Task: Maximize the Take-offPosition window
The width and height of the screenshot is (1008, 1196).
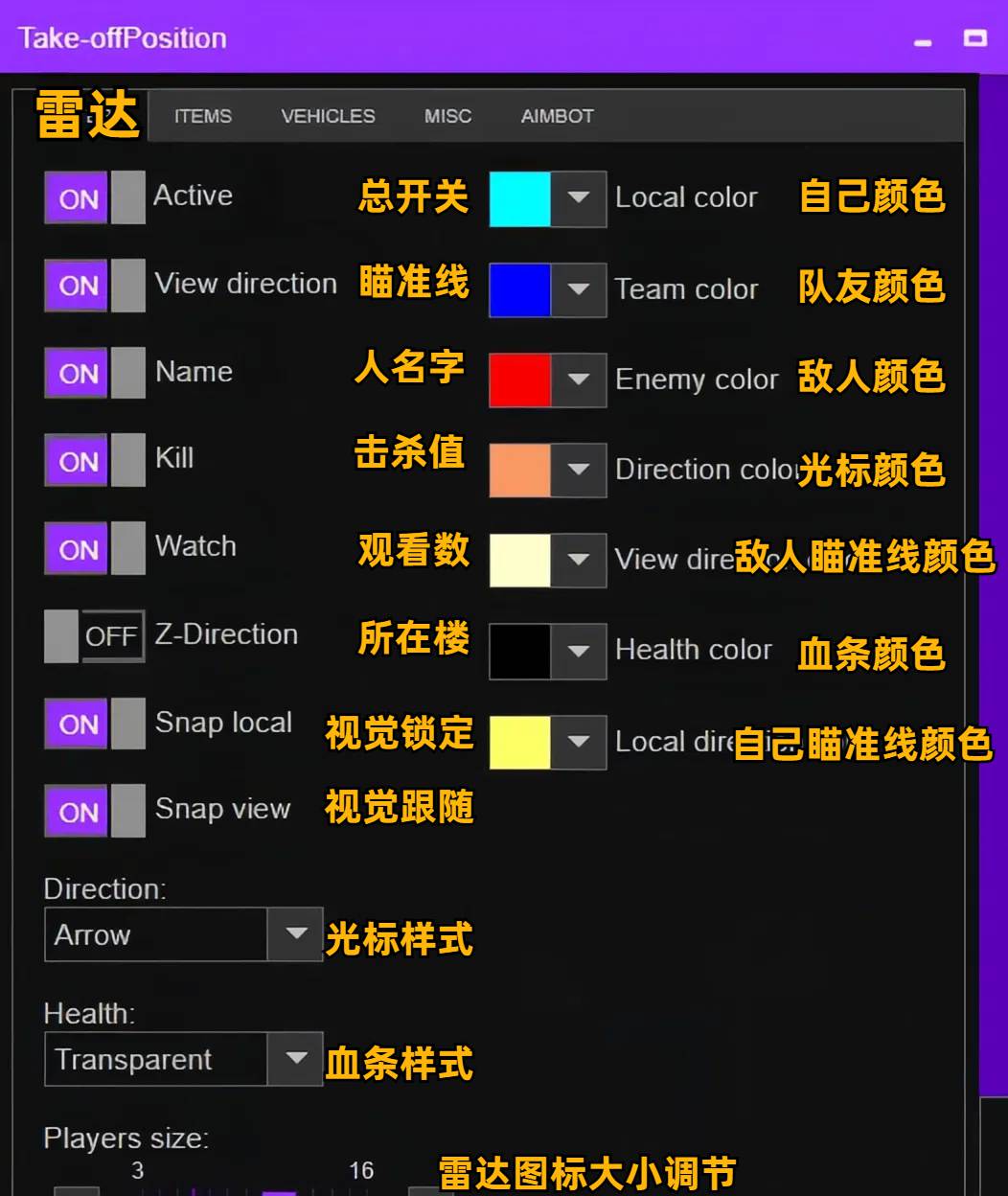Action: pyautogui.click(x=974, y=38)
